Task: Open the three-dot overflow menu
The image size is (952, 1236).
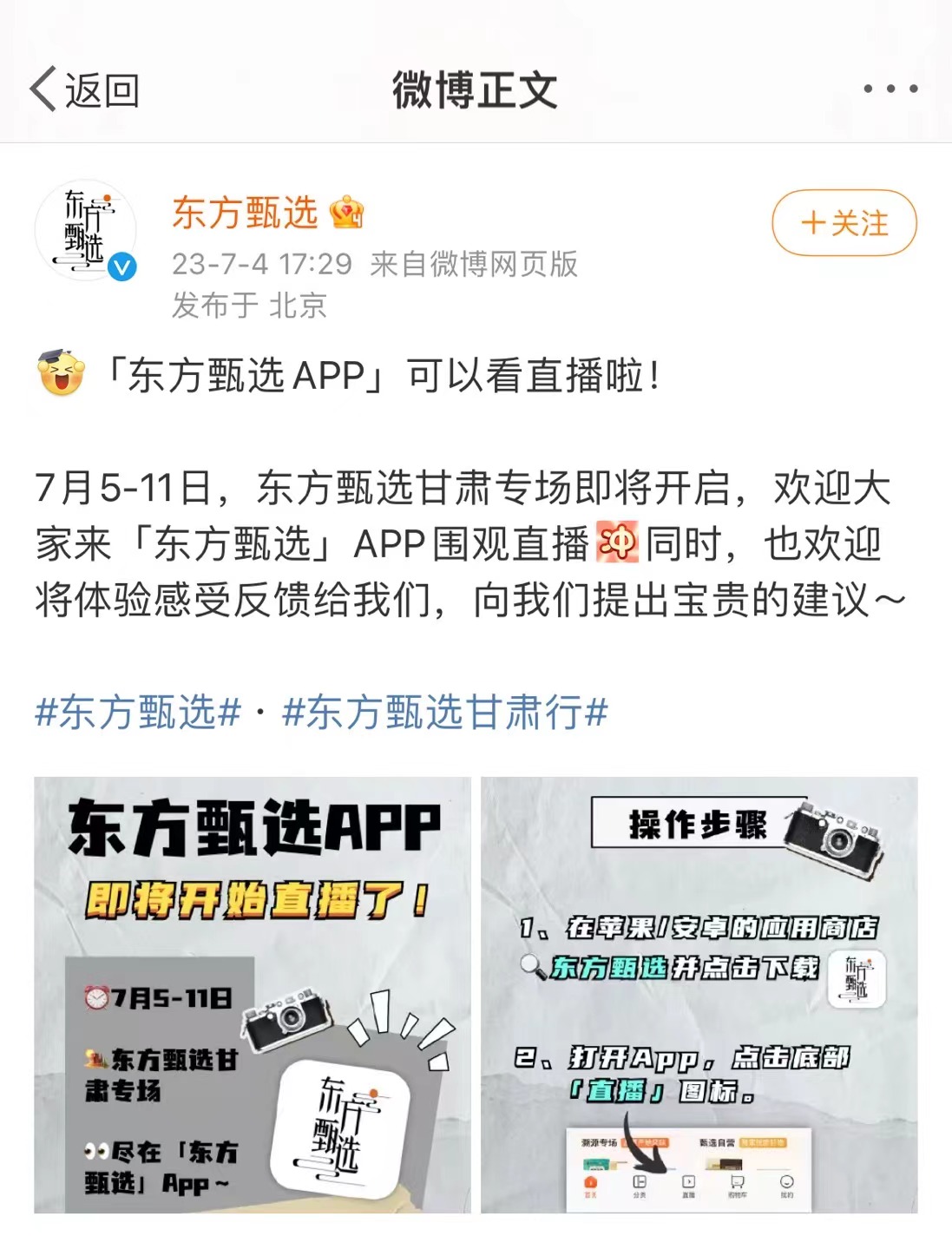Action: [x=890, y=89]
